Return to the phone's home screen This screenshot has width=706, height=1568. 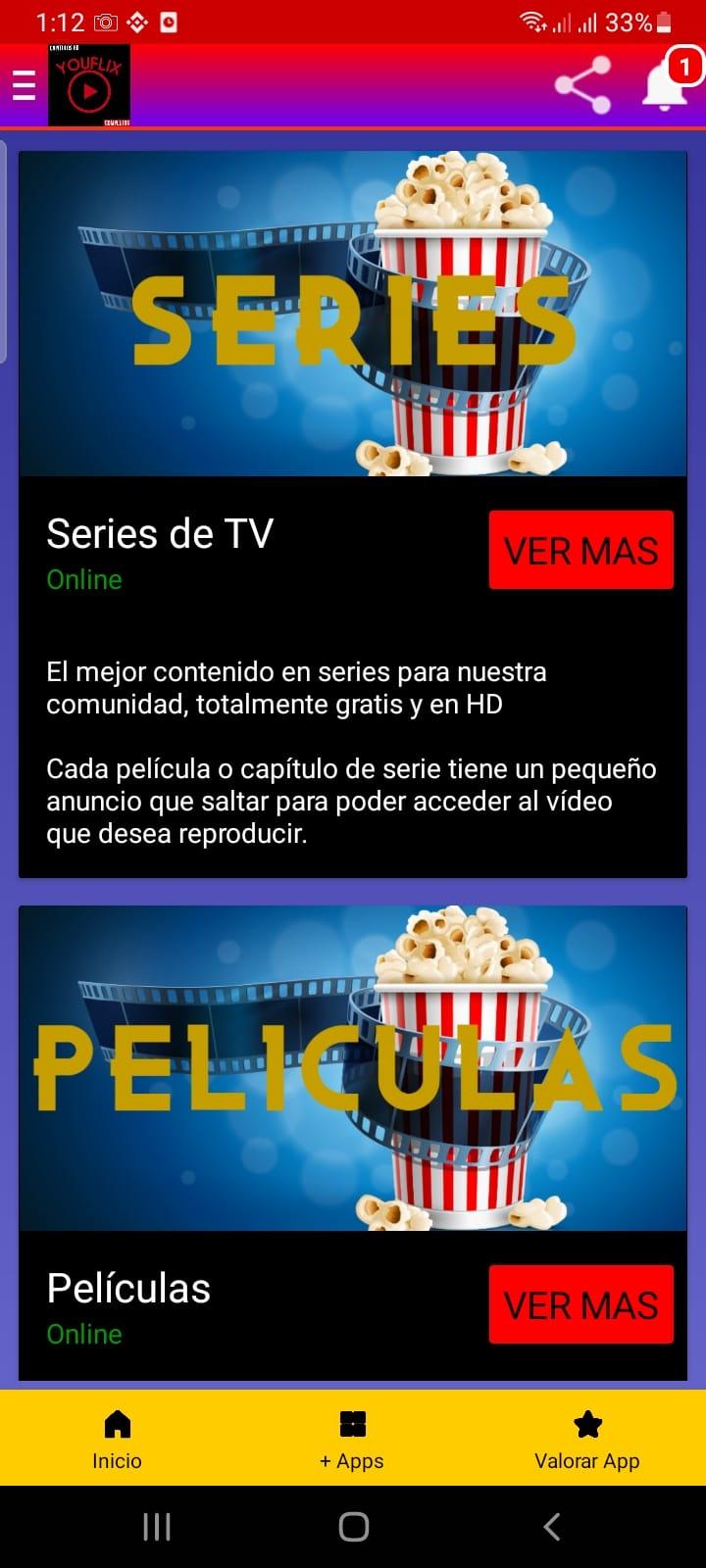353,1526
